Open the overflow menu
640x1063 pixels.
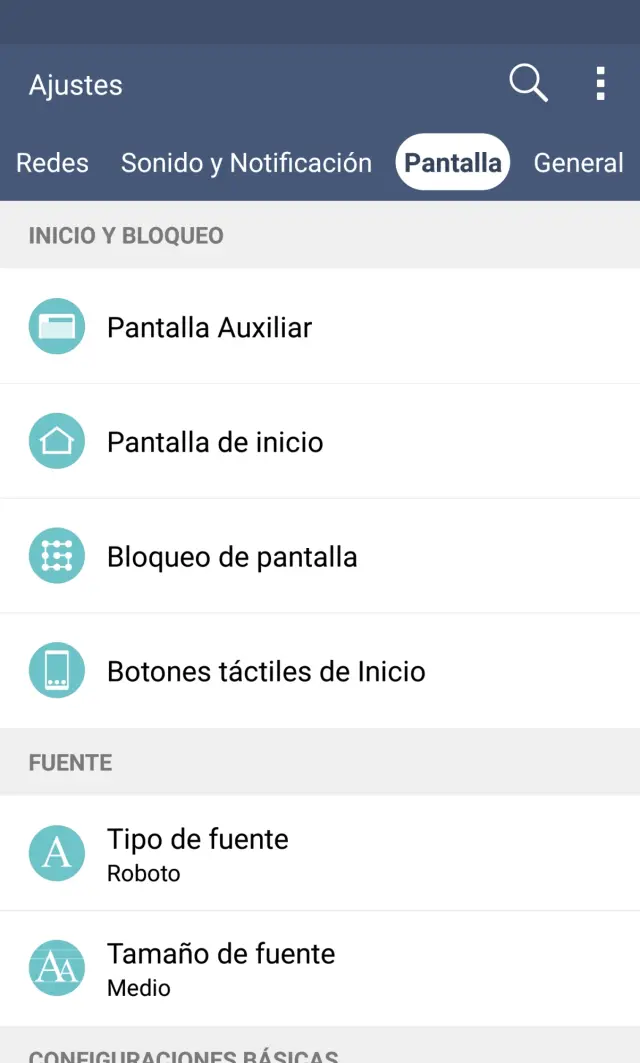600,84
